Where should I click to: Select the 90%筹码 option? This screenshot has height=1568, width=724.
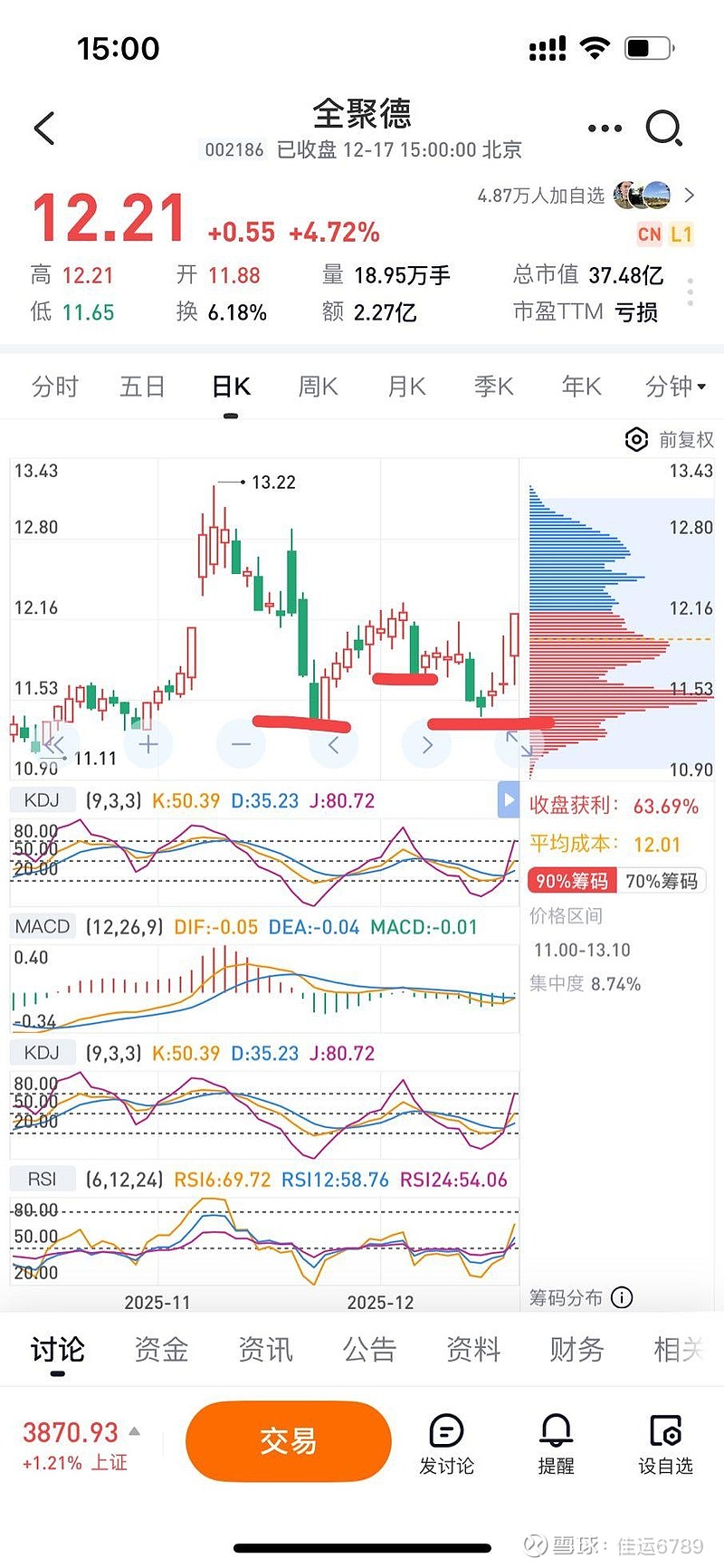[571, 880]
